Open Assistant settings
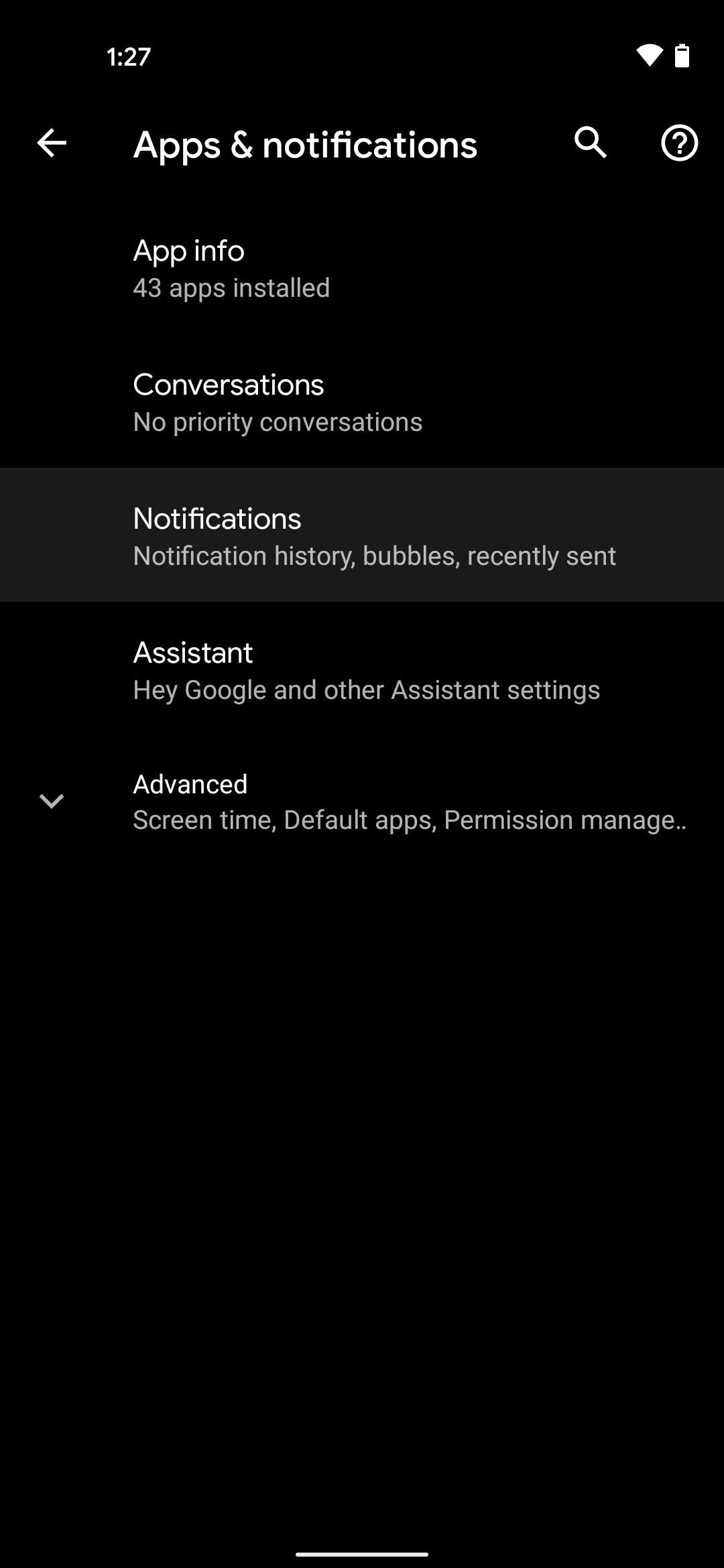Viewport: 724px width, 1568px height. (x=362, y=670)
